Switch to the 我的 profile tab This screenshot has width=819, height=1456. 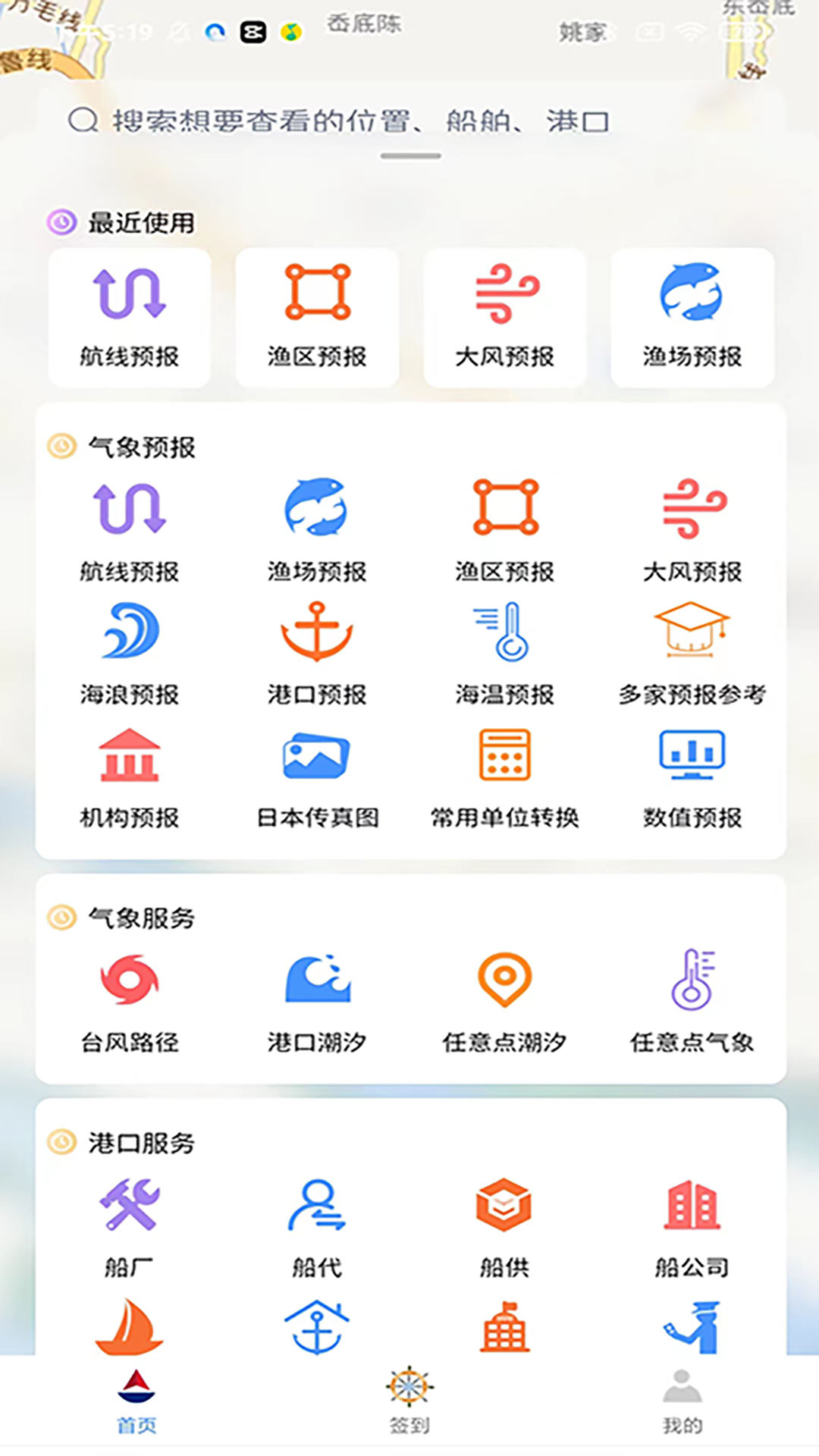click(x=680, y=1403)
